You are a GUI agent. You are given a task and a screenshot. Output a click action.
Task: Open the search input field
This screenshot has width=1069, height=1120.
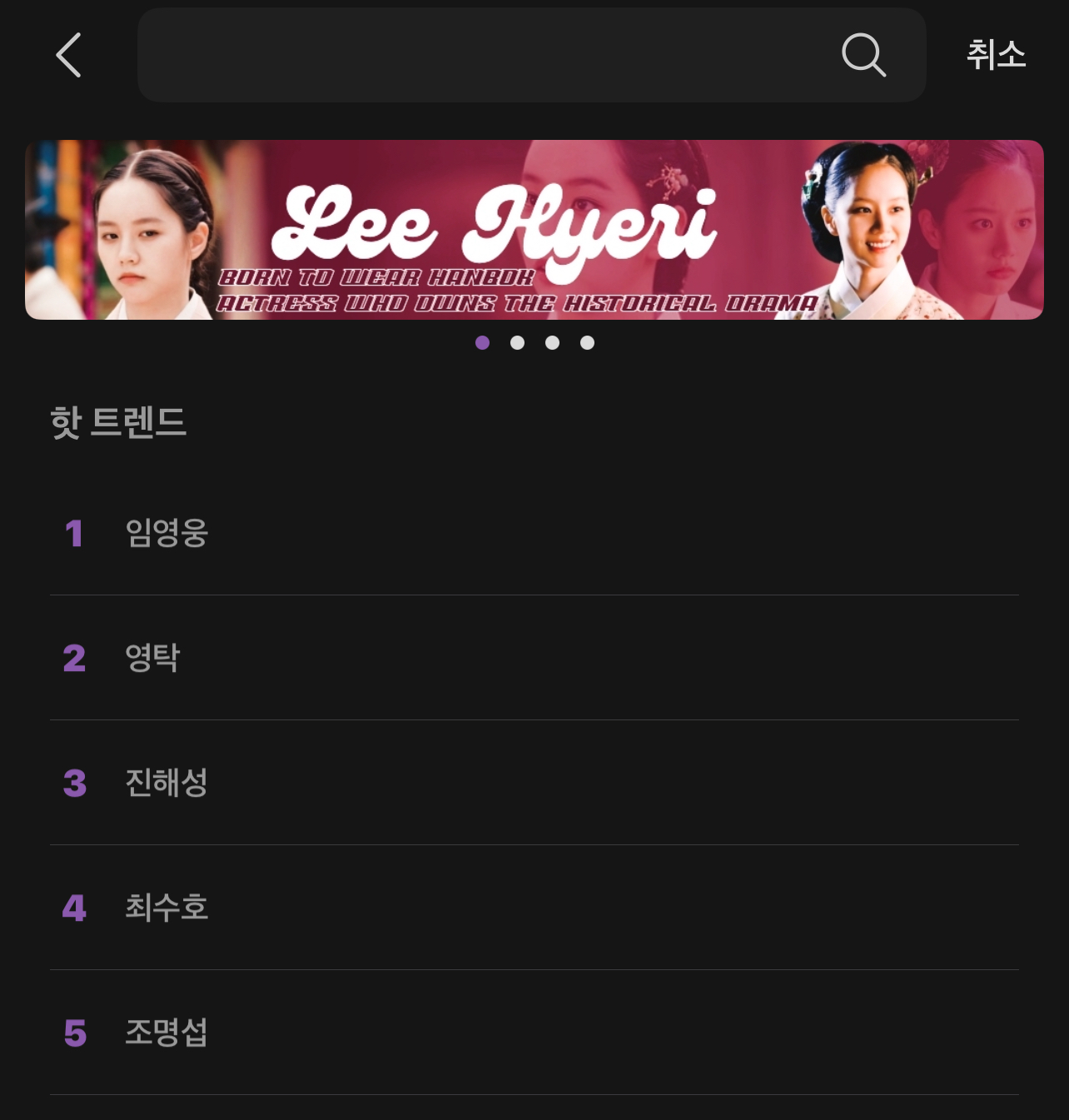pos(500,55)
